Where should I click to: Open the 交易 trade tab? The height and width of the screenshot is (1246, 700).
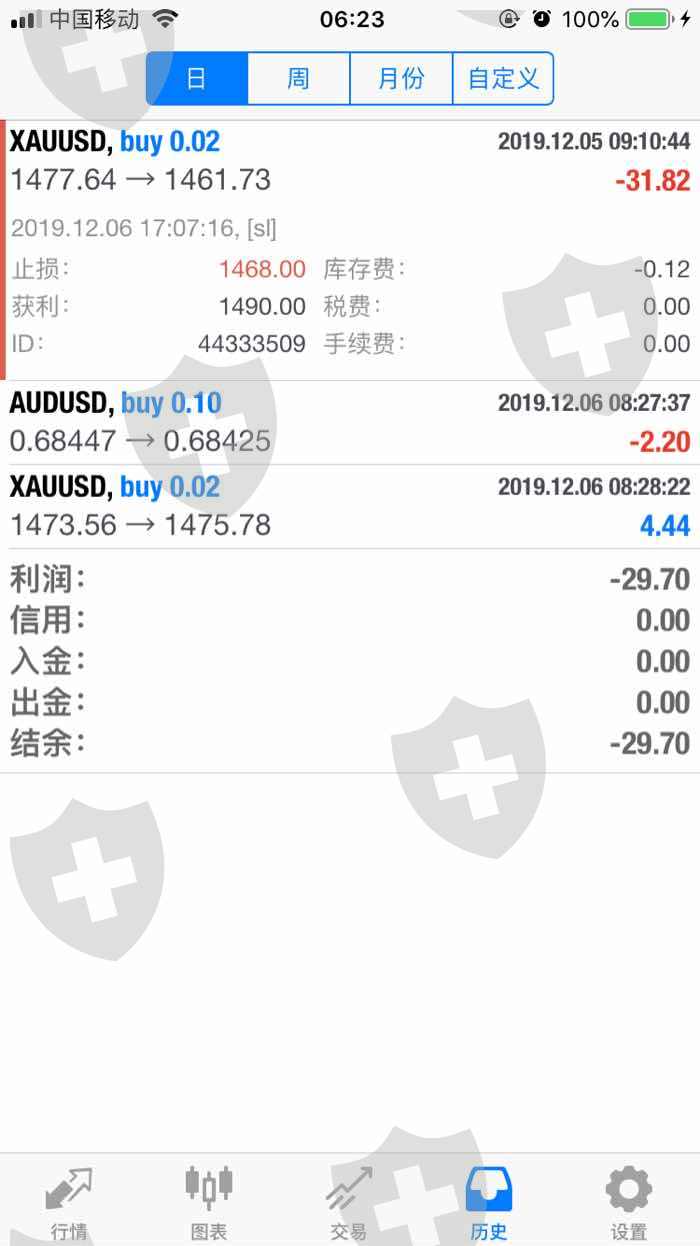click(349, 1202)
